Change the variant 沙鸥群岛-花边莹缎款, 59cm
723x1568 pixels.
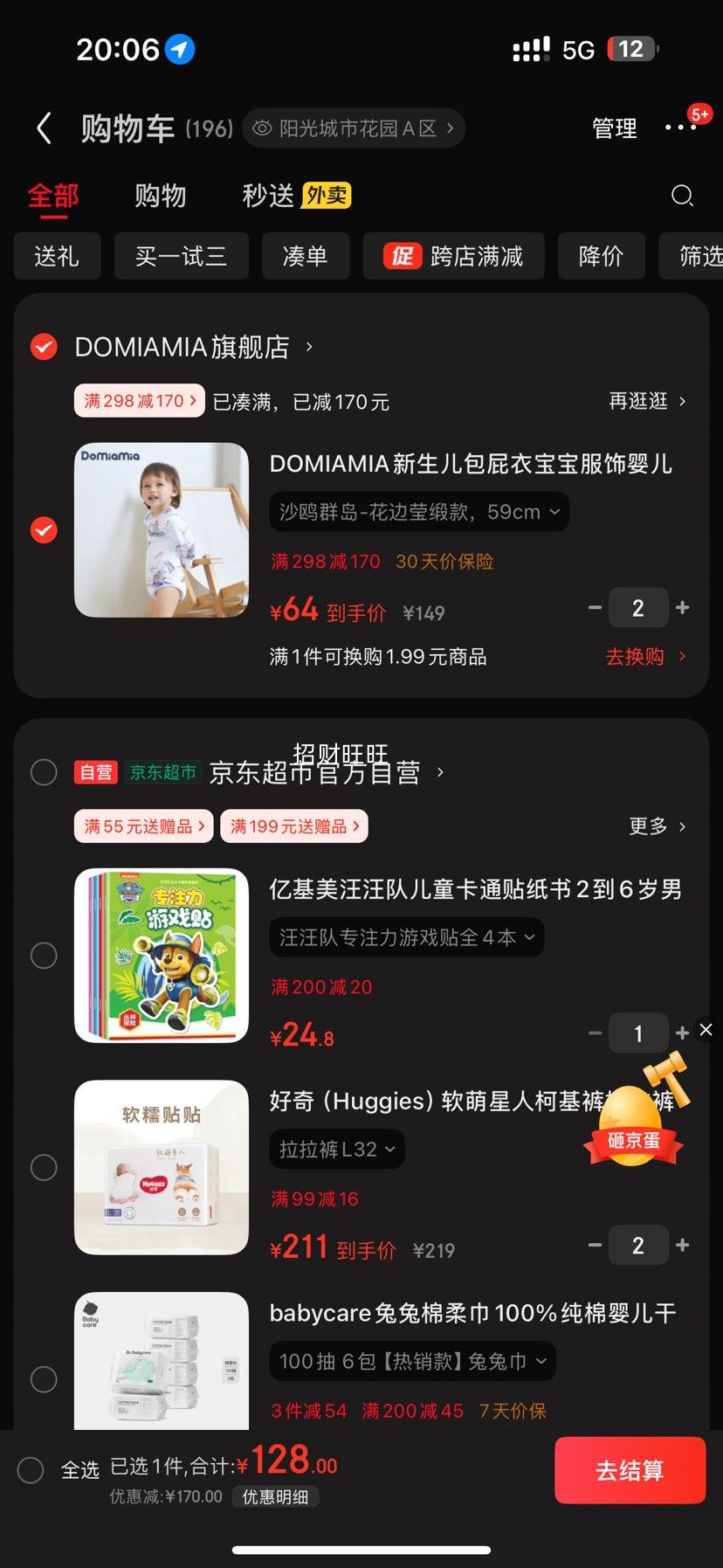(419, 512)
